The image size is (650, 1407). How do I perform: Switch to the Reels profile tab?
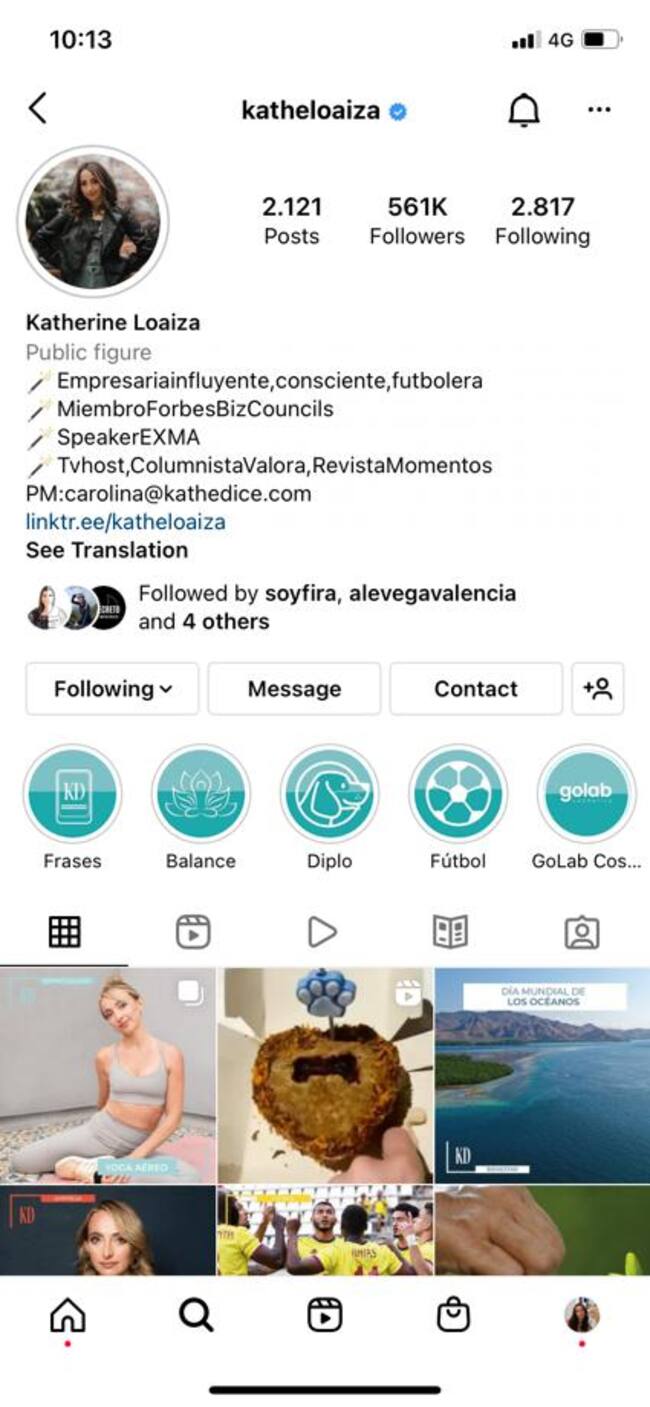[x=193, y=932]
